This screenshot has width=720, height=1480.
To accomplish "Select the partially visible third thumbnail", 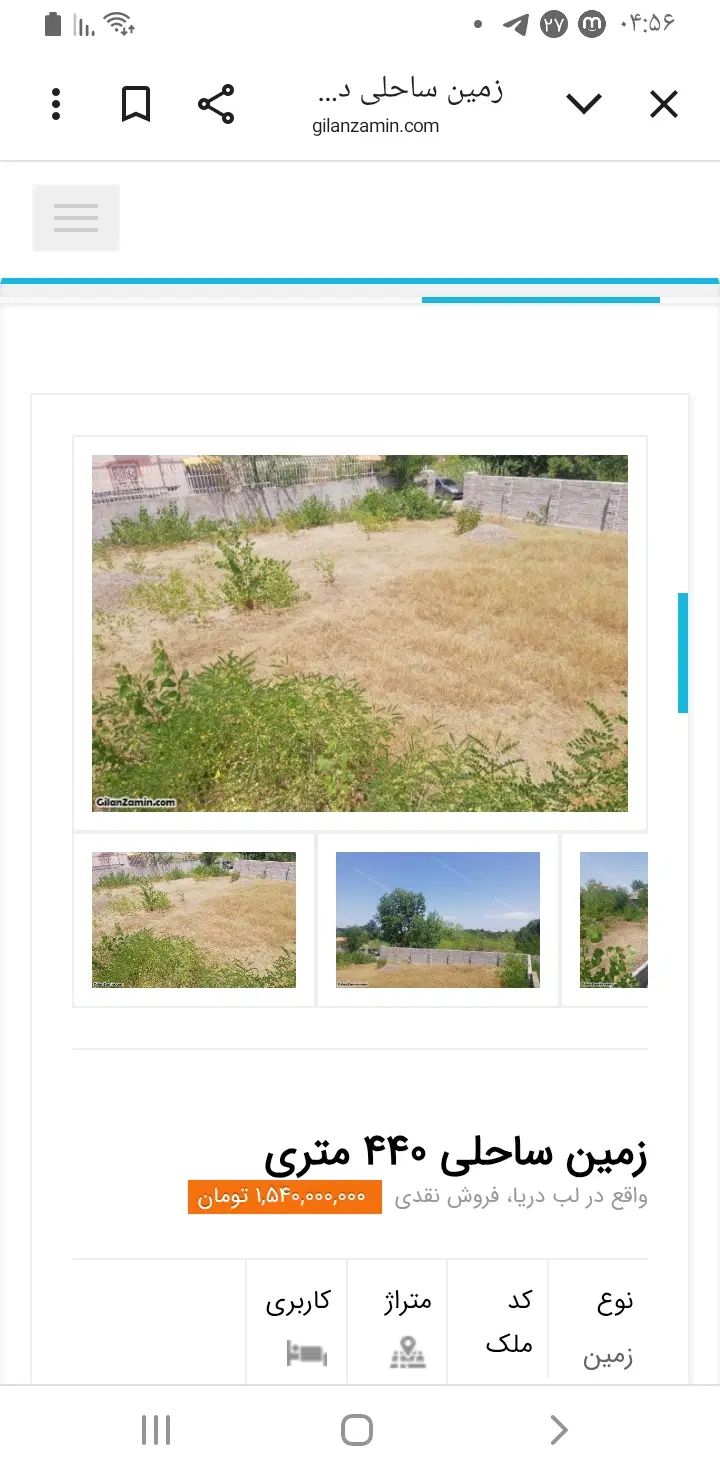I will (x=613, y=920).
